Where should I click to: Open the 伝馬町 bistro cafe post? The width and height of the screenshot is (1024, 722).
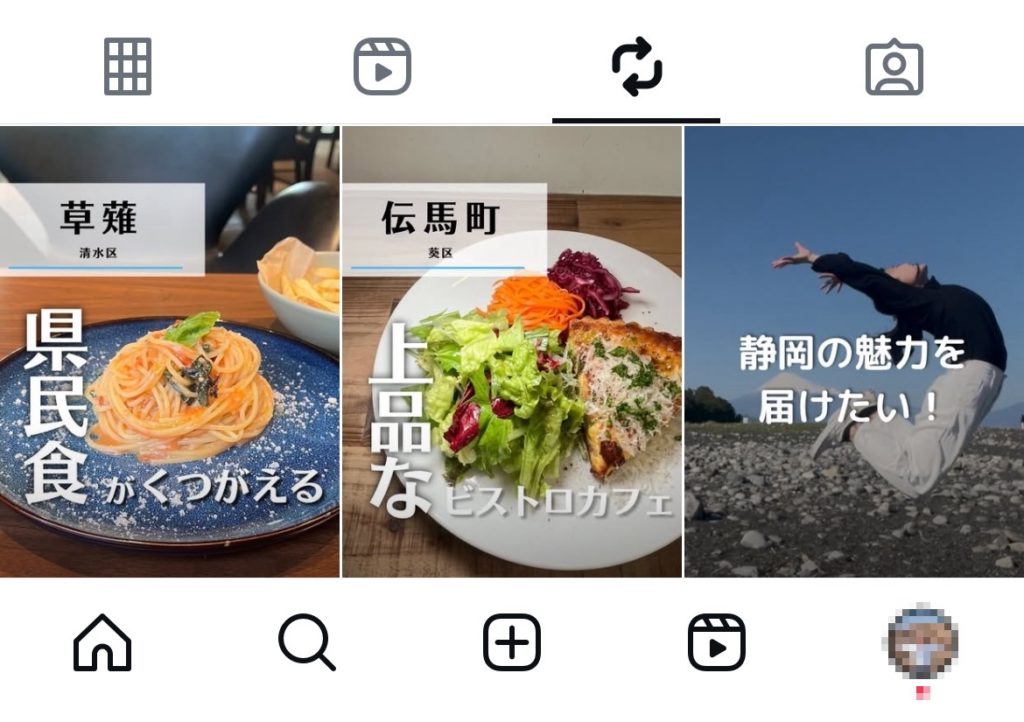tap(512, 352)
